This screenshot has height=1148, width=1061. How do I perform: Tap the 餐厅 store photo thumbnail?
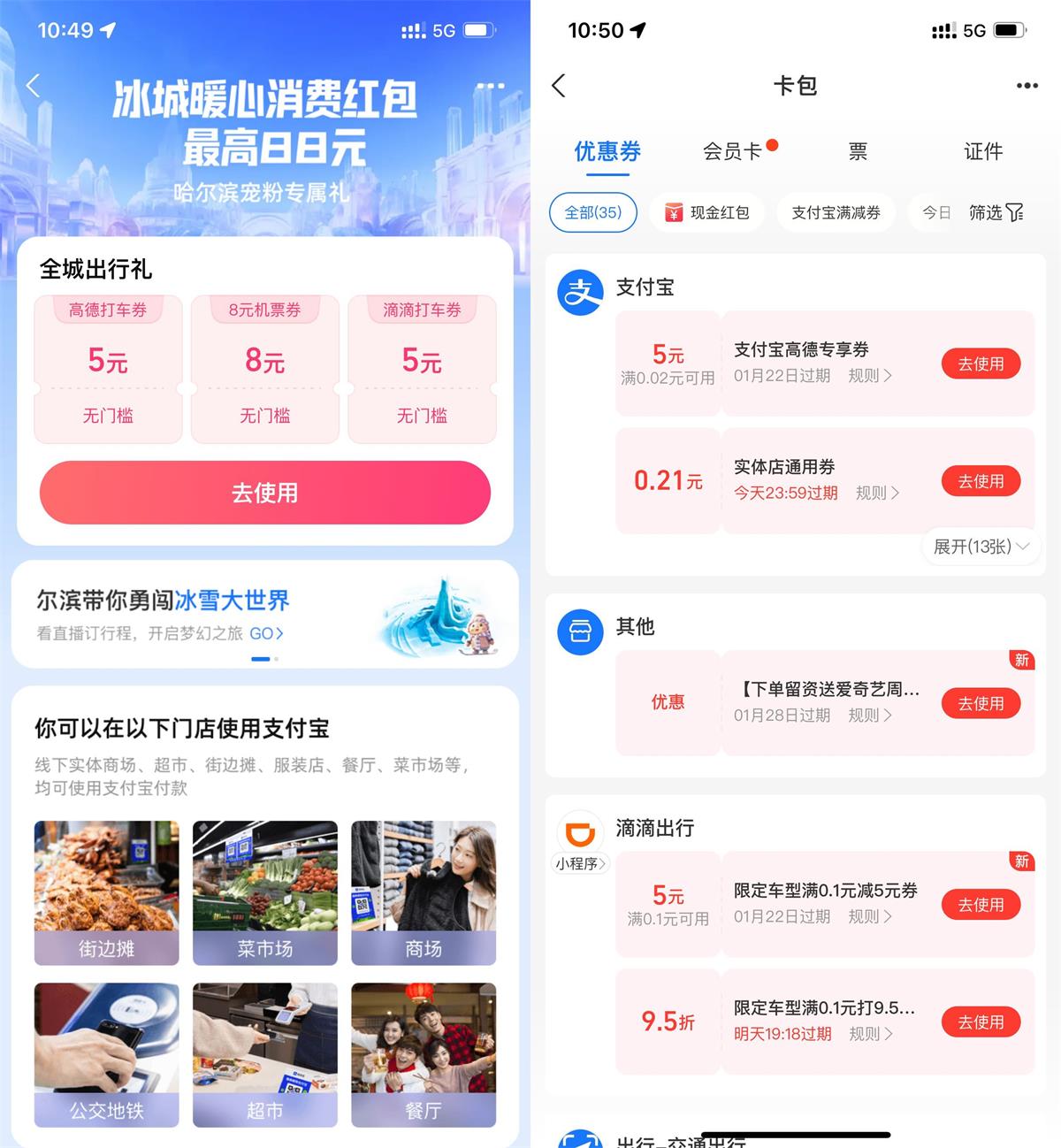[x=423, y=1054]
